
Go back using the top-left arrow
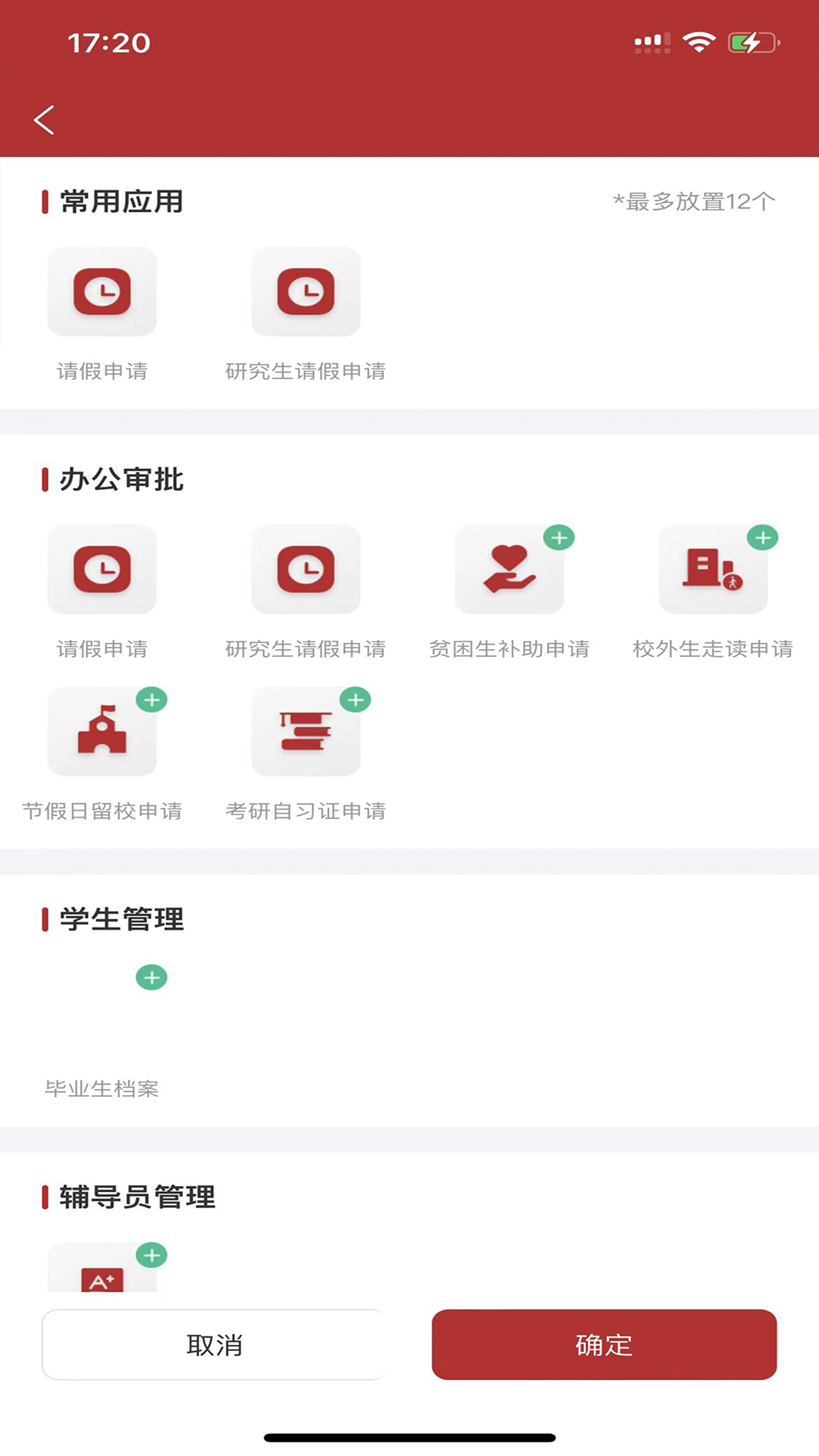(x=43, y=118)
